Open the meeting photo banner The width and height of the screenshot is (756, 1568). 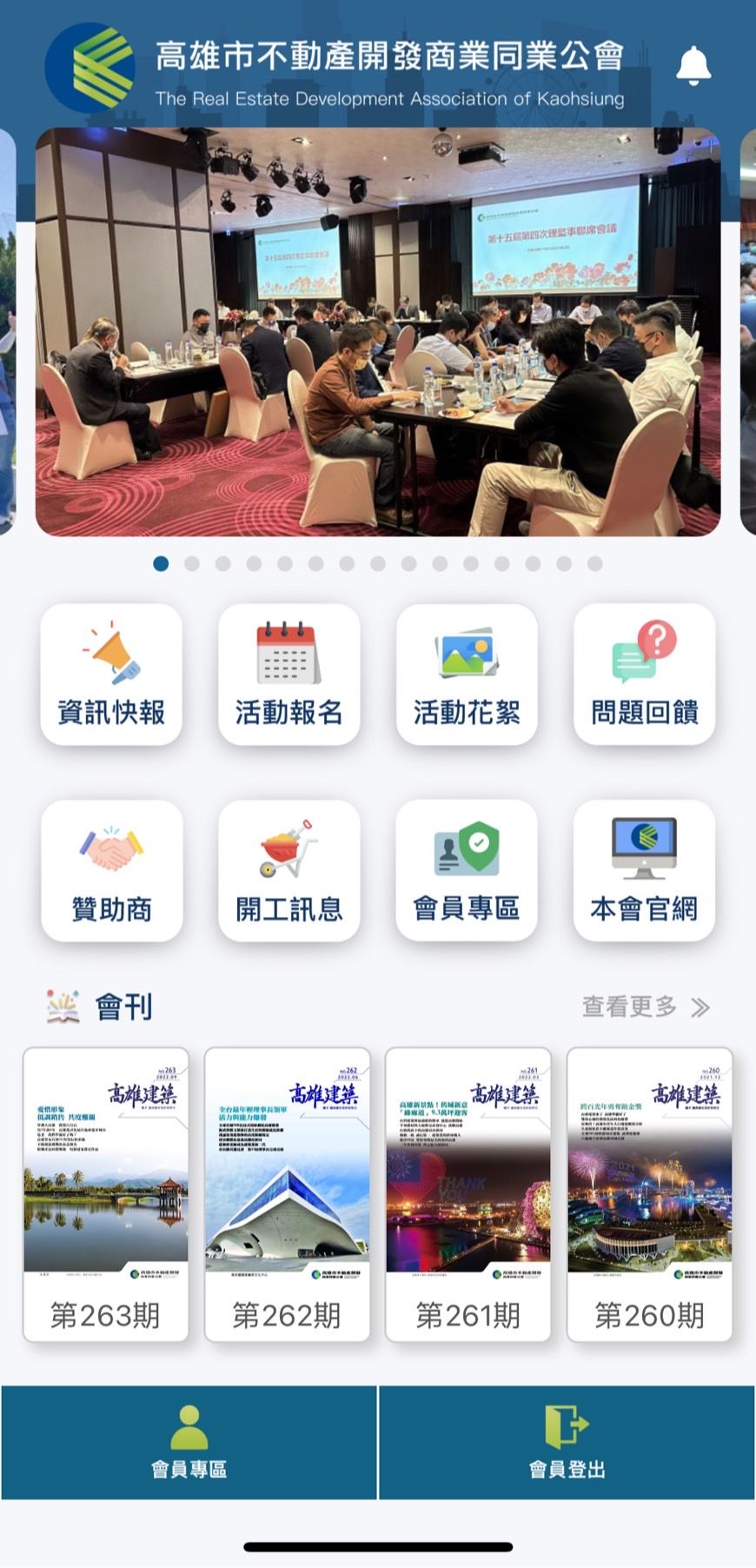(378, 332)
